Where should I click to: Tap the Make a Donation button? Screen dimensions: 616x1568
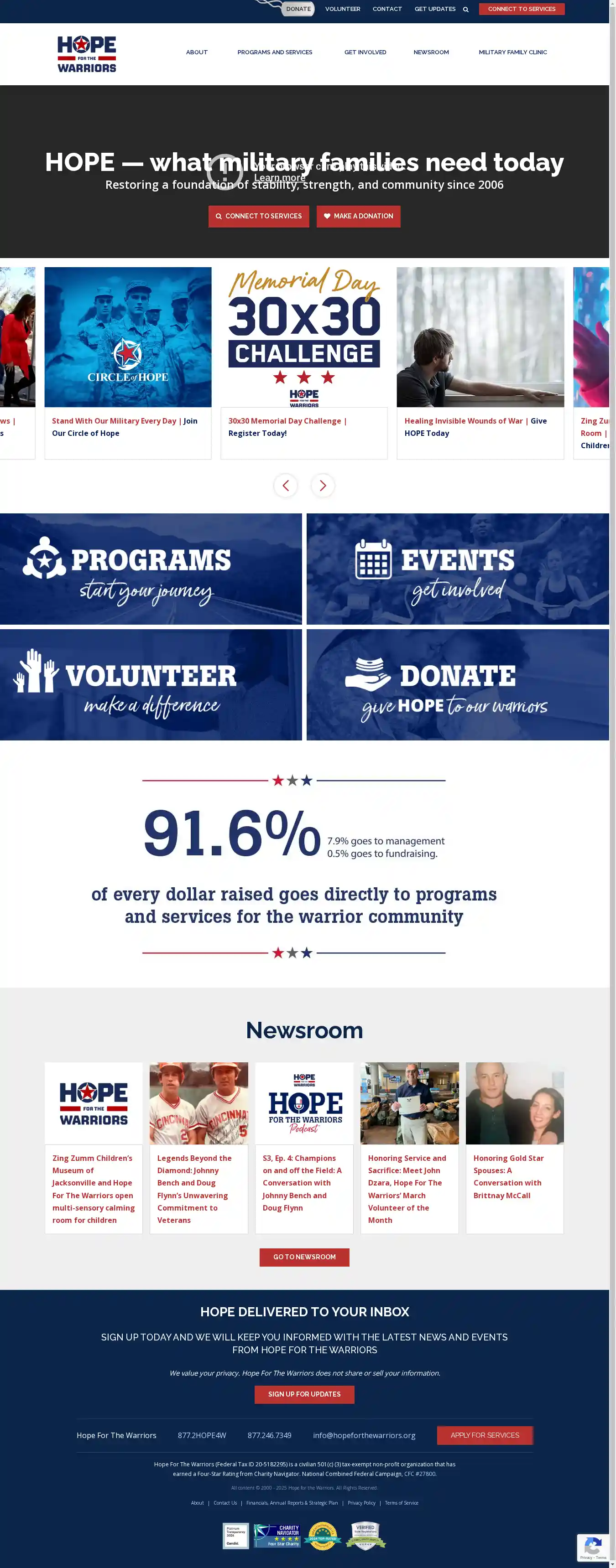pyautogui.click(x=358, y=216)
